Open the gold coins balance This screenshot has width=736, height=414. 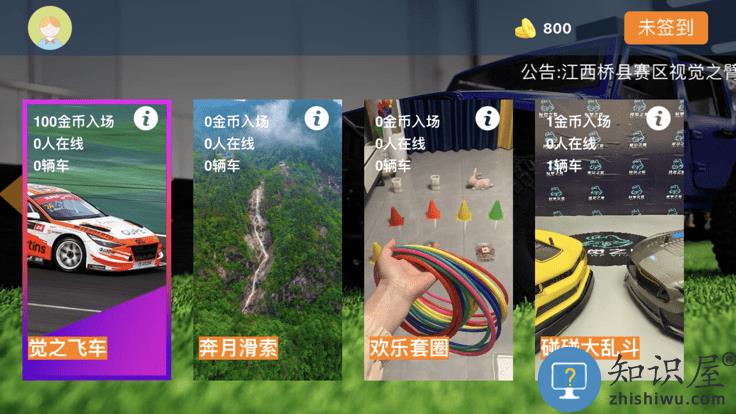point(543,29)
